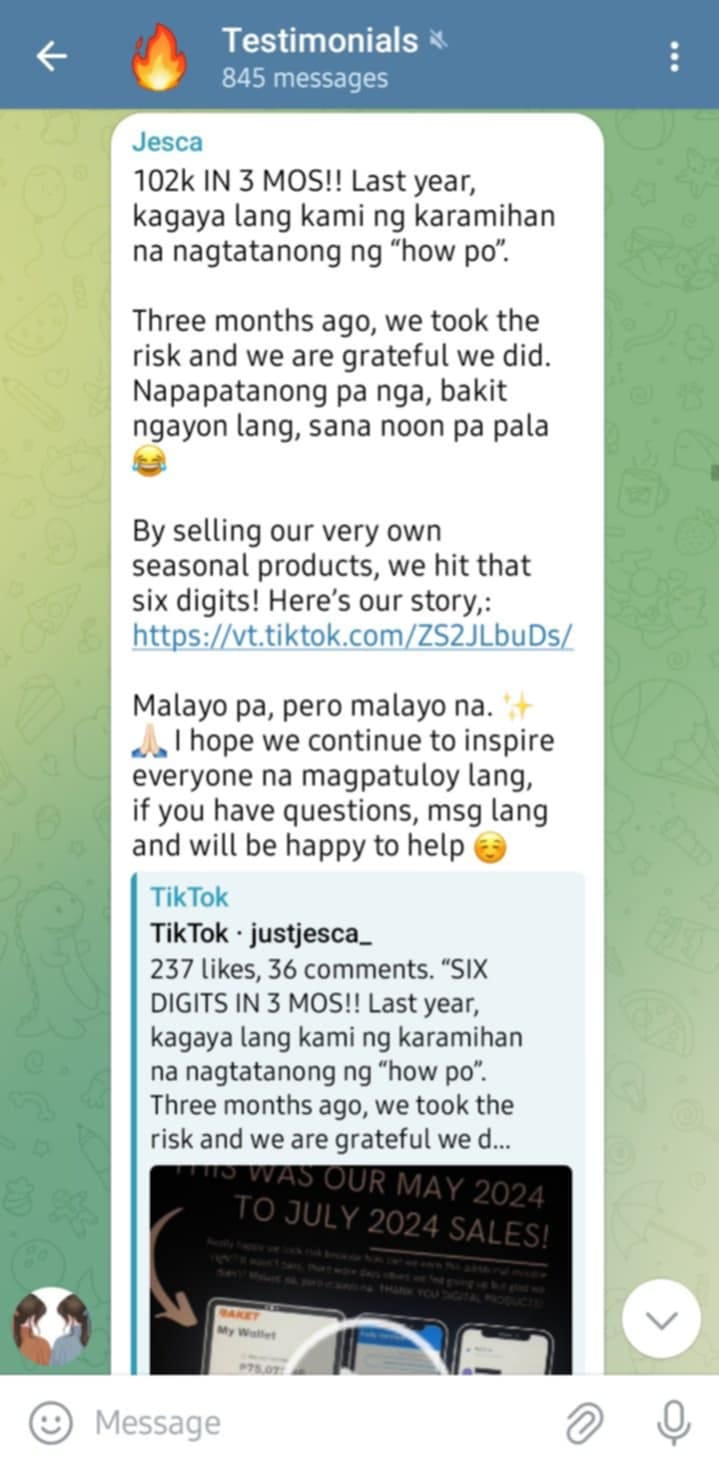Jump to latest messages with down arrow
This screenshot has height=1465, width=719.
[x=661, y=1320]
